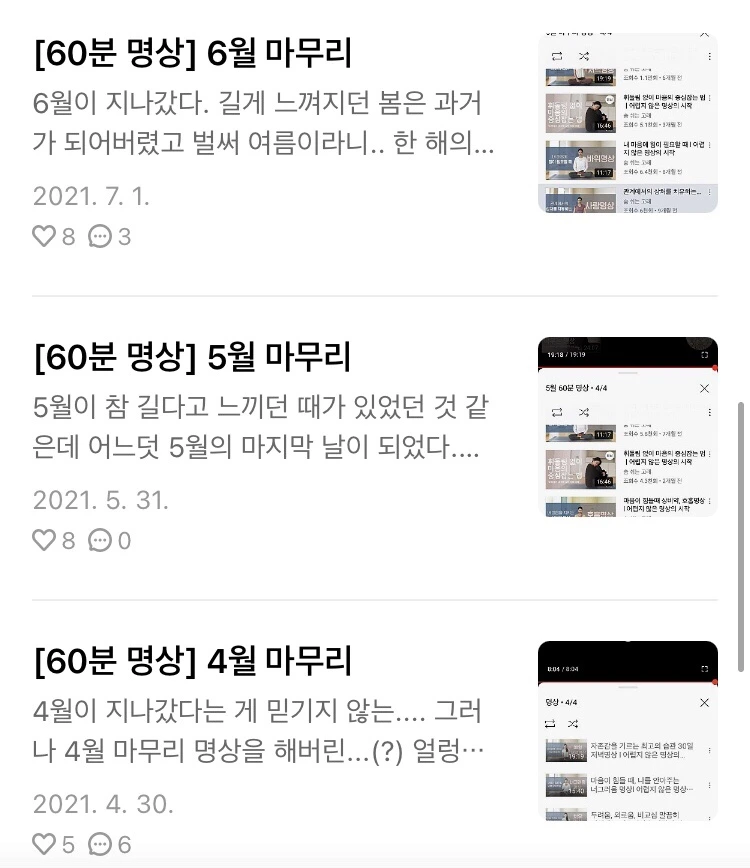Click the heart icon under the 4월 마무리 post
The width and height of the screenshot is (750, 868).
pyautogui.click(x=43, y=843)
